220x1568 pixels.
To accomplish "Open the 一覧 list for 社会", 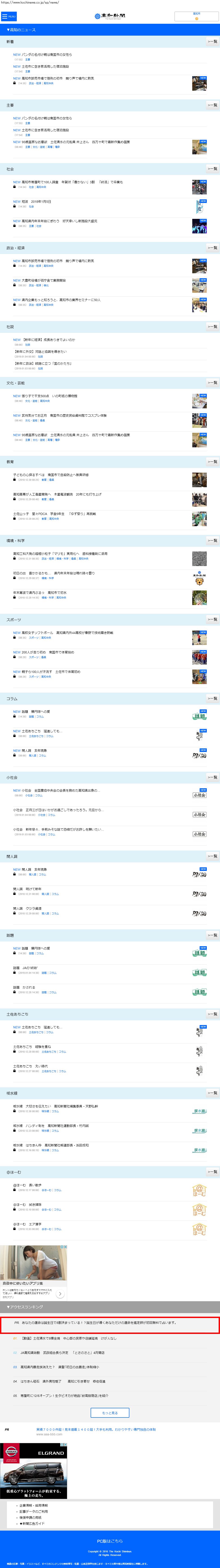I will point(211,169).
